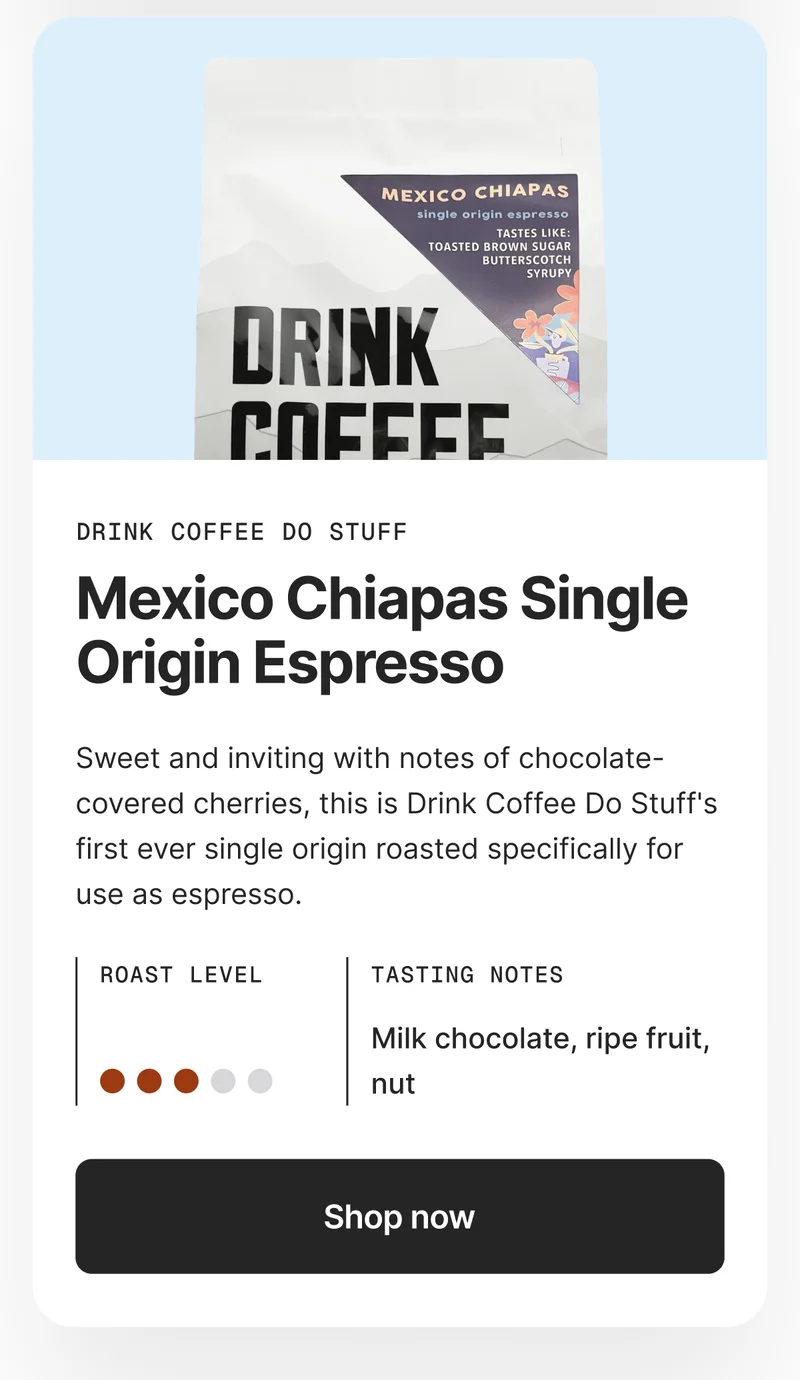The image size is (800, 1380).
Task: Select the fourth unfilled roast level dot
Action: [x=224, y=1081]
